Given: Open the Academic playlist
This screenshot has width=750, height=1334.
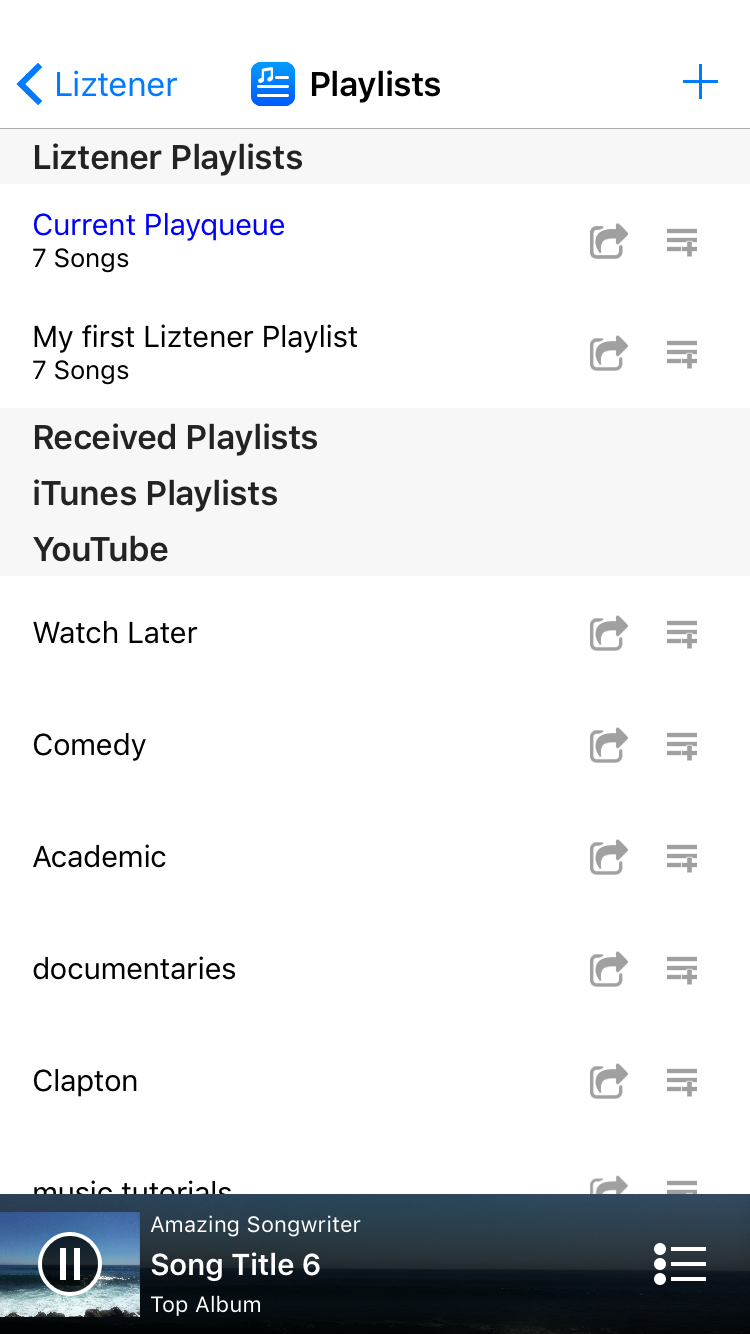Looking at the screenshot, I should (100, 857).
